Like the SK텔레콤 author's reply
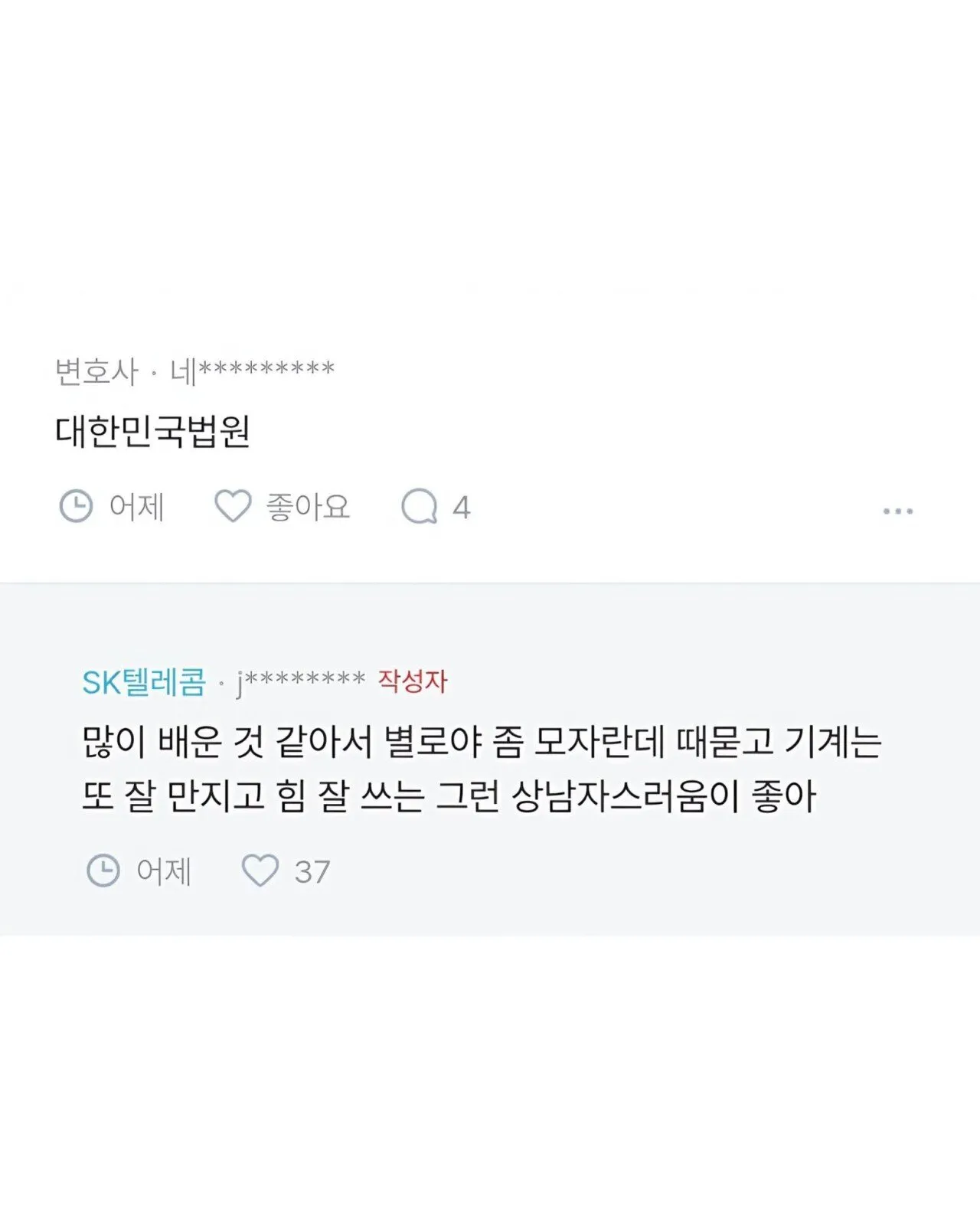The image size is (980, 1225). click(x=260, y=871)
